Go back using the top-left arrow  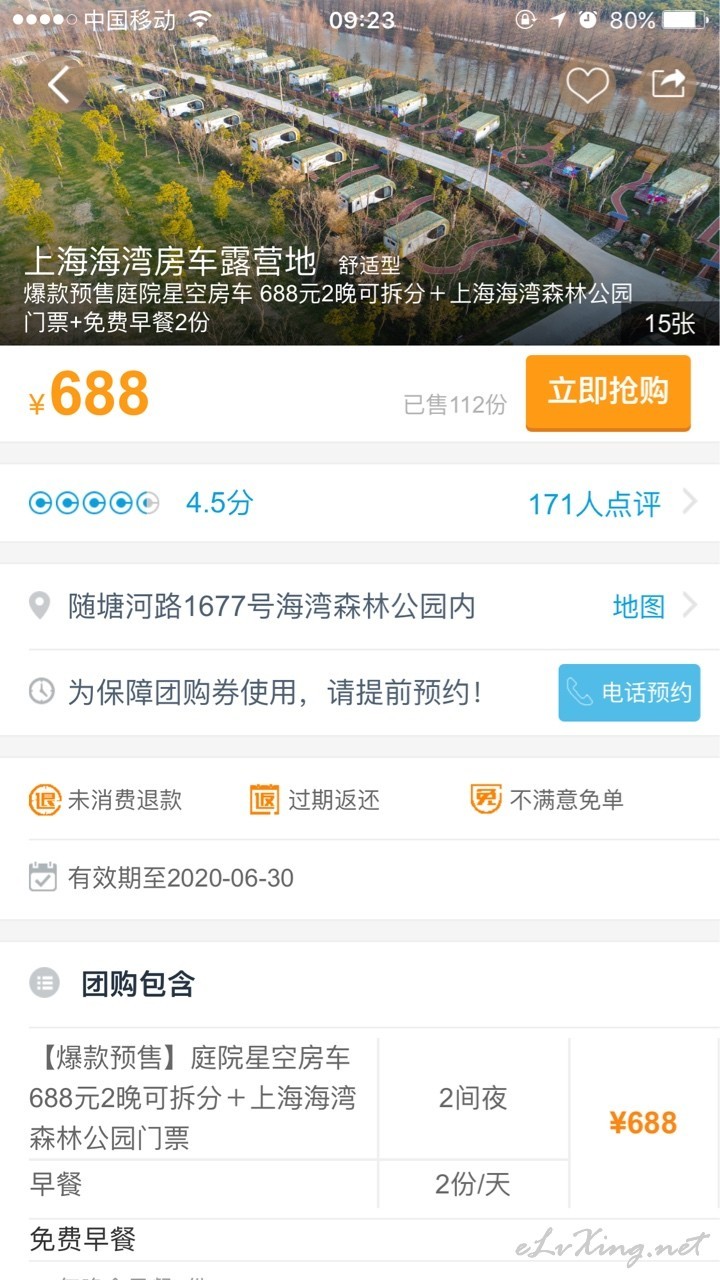click(x=58, y=85)
